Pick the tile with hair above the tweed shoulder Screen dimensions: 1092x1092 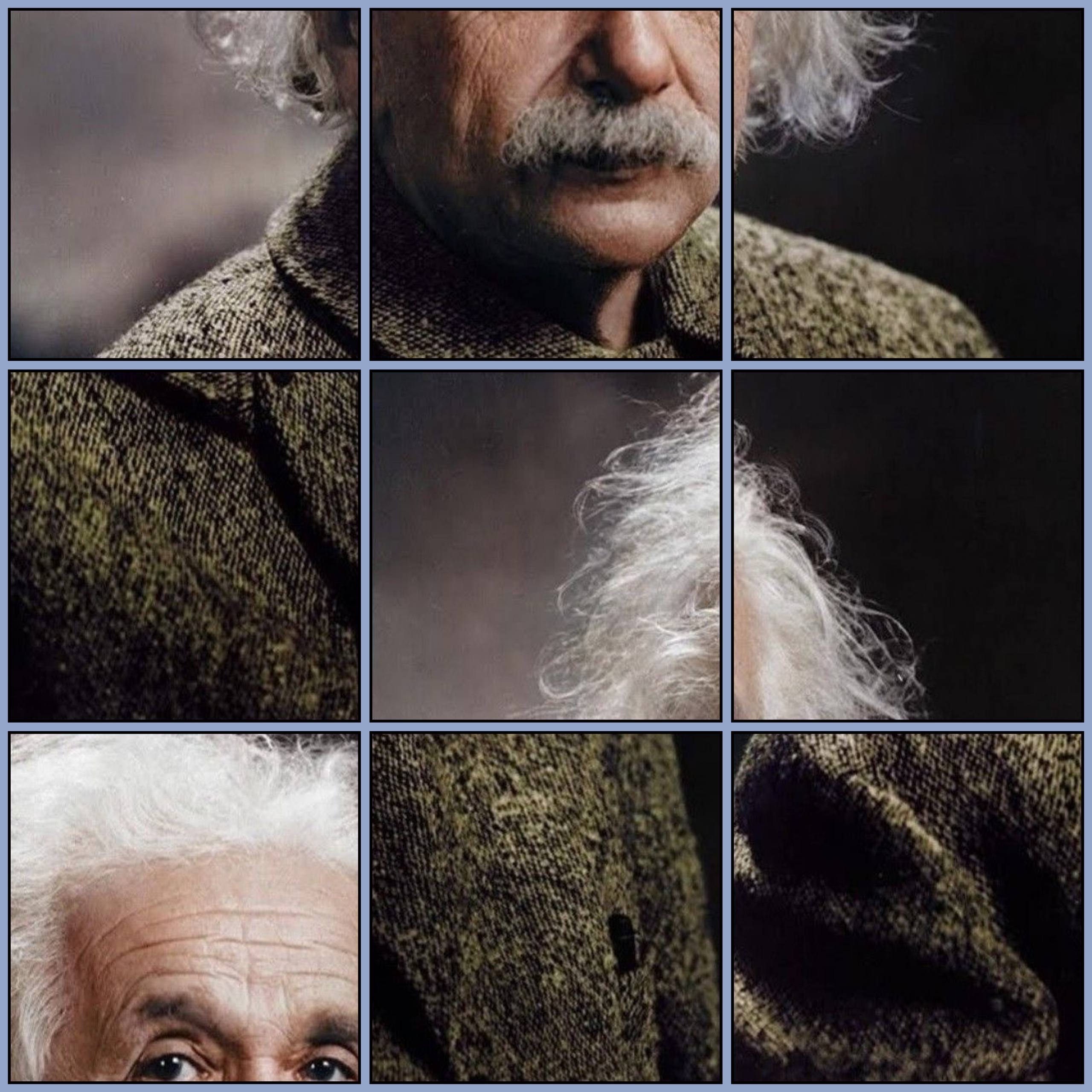click(x=908, y=184)
